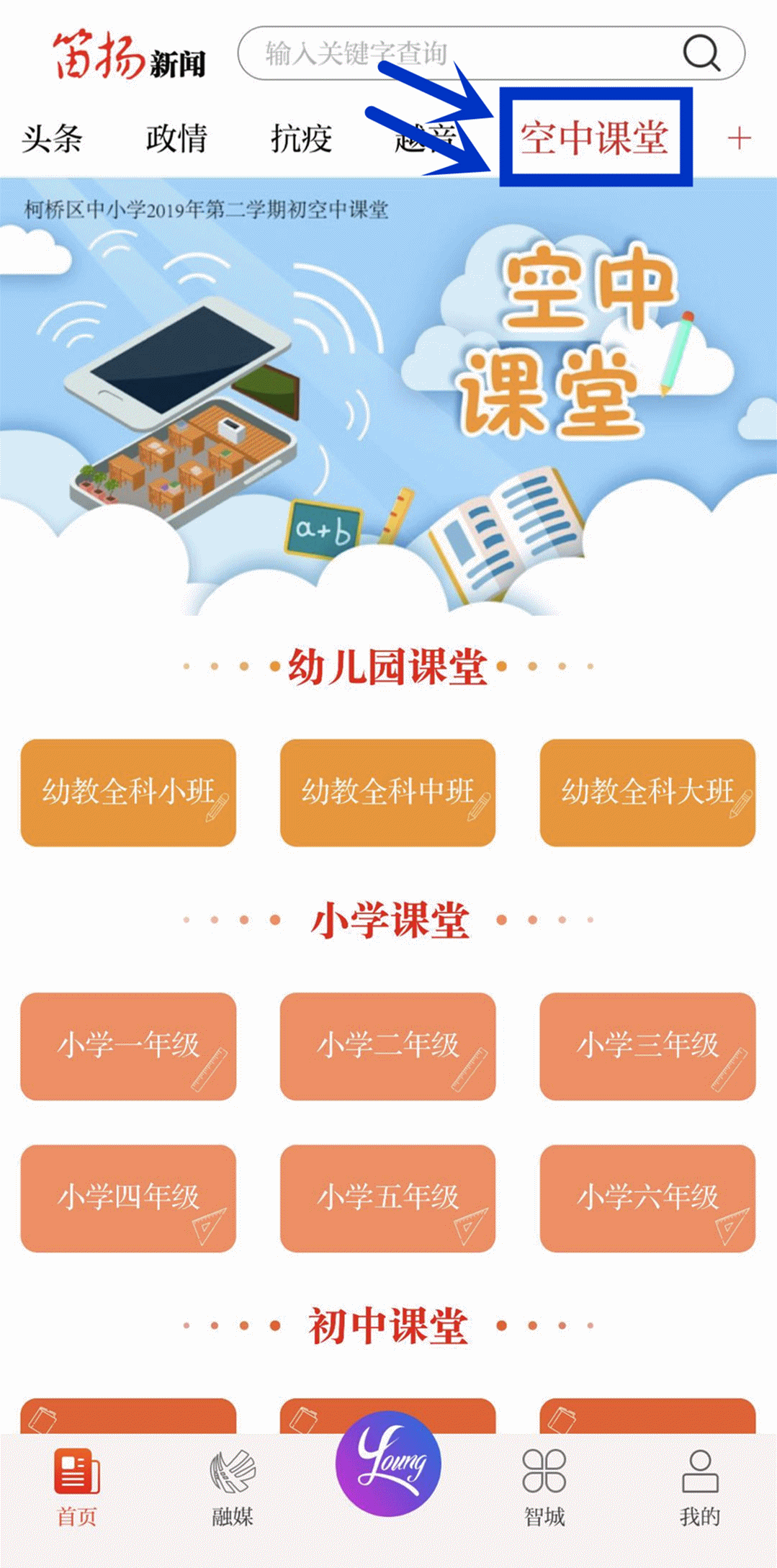The height and width of the screenshot is (1568, 777).
Task: Open 小学四年级 lessons
Action: (128, 1199)
